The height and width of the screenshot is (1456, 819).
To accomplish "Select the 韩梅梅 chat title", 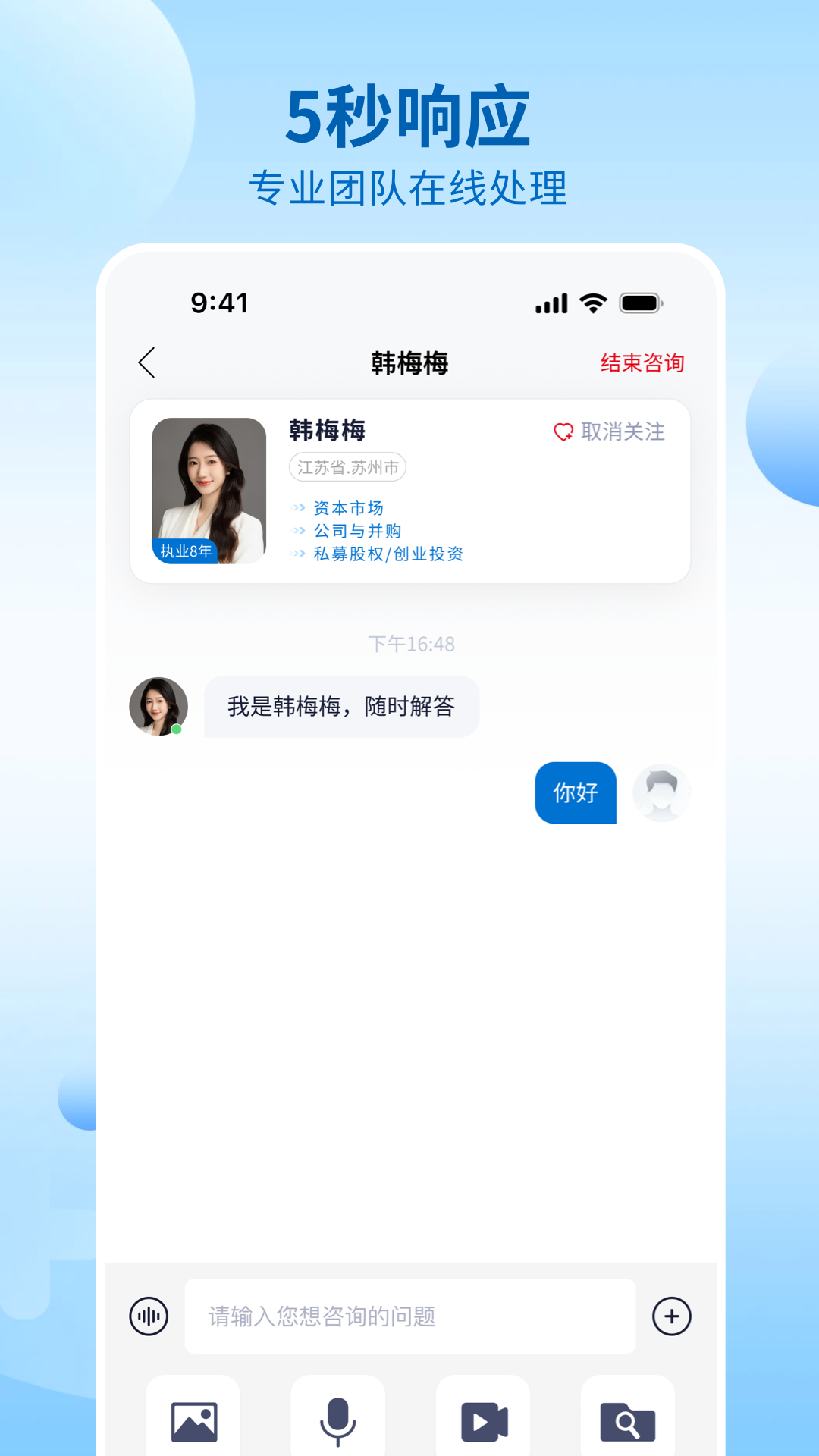I will [x=409, y=363].
